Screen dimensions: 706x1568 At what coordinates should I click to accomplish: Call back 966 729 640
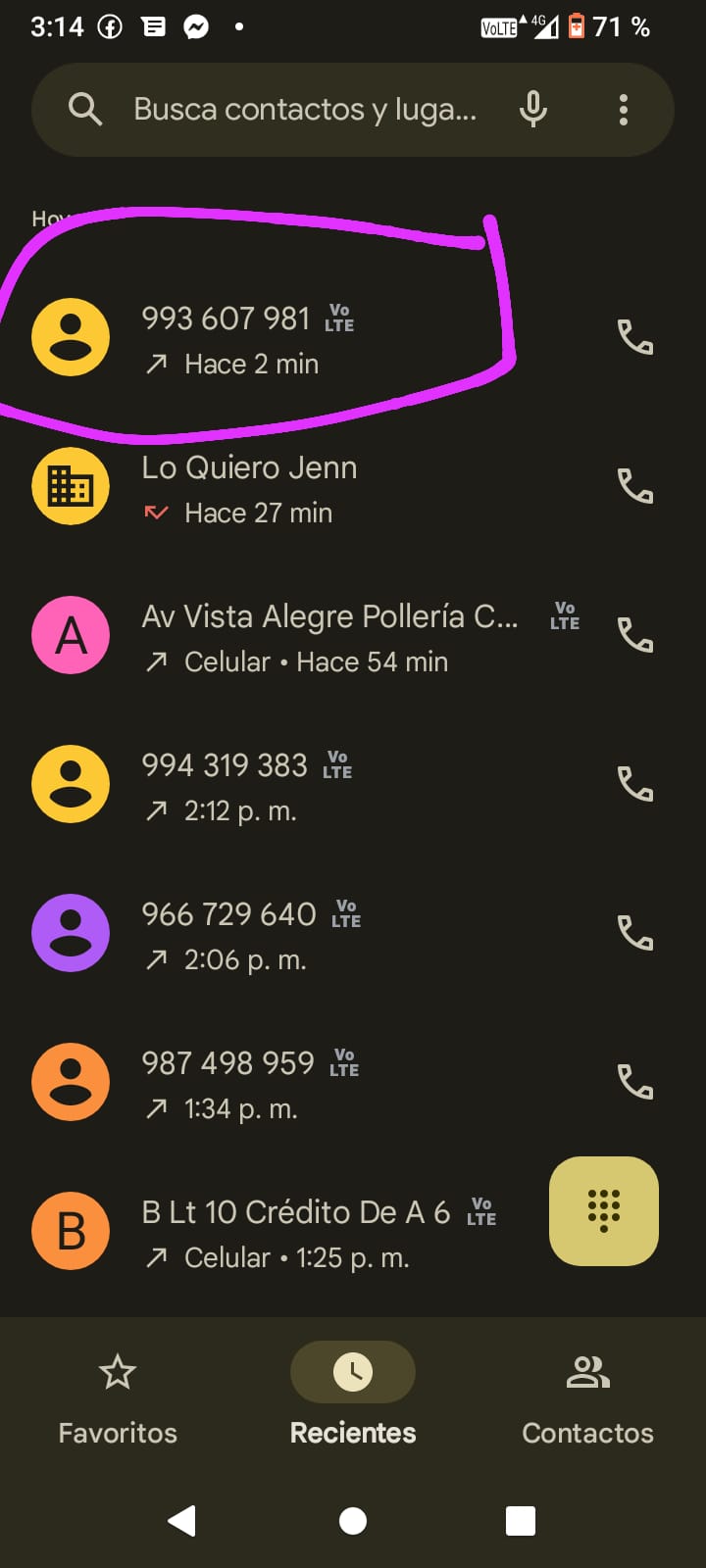click(635, 933)
